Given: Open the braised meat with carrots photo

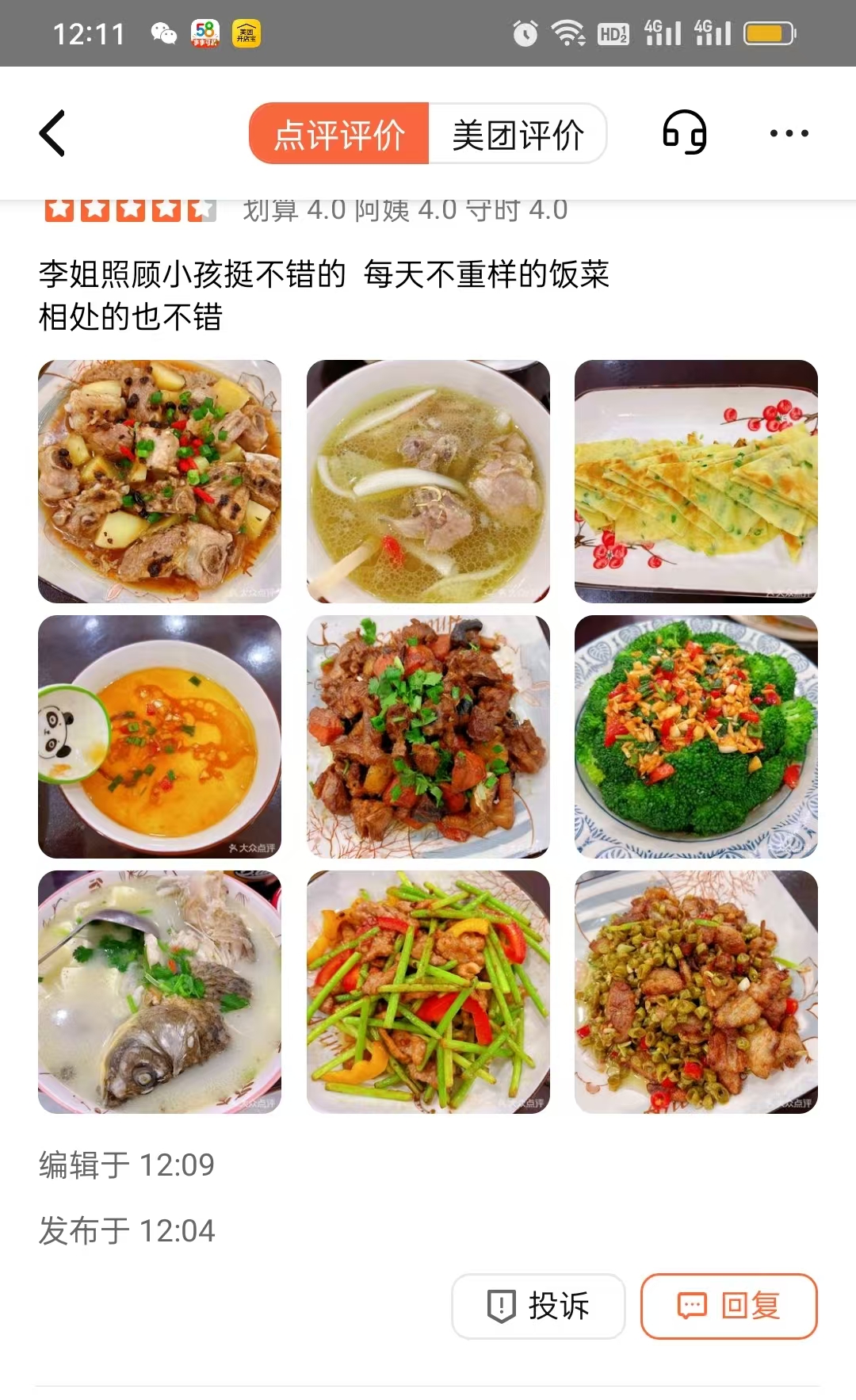Looking at the screenshot, I should (428, 736).
